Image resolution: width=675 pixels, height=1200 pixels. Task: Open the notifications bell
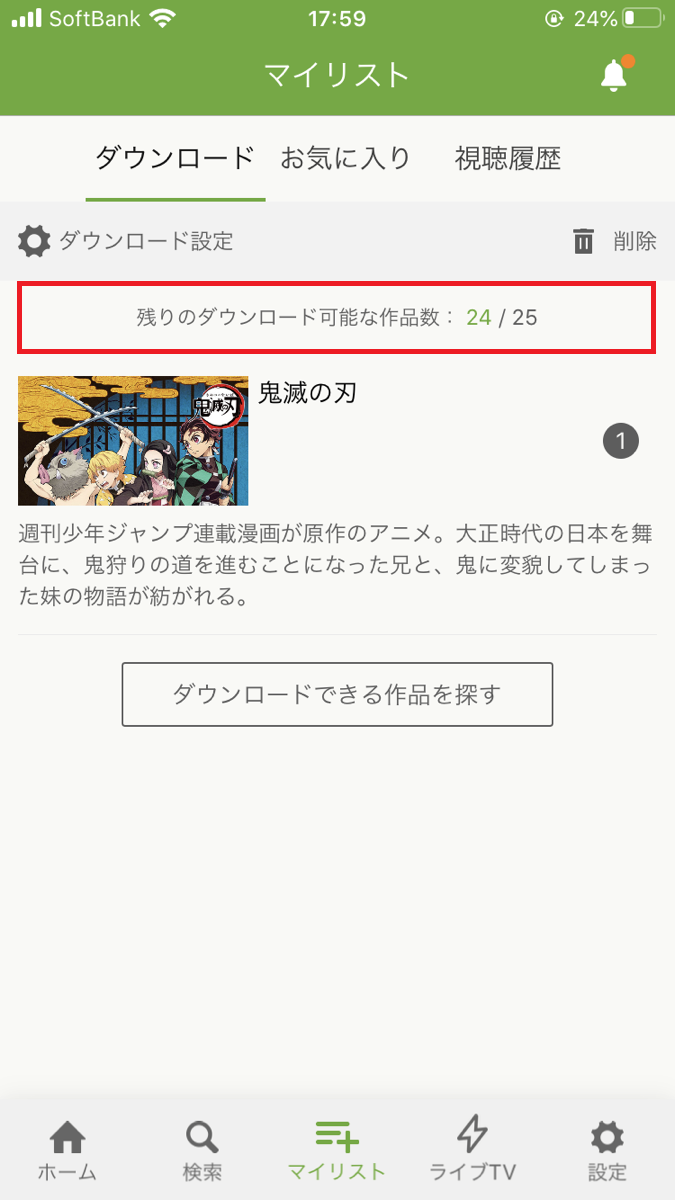(614, 76)
